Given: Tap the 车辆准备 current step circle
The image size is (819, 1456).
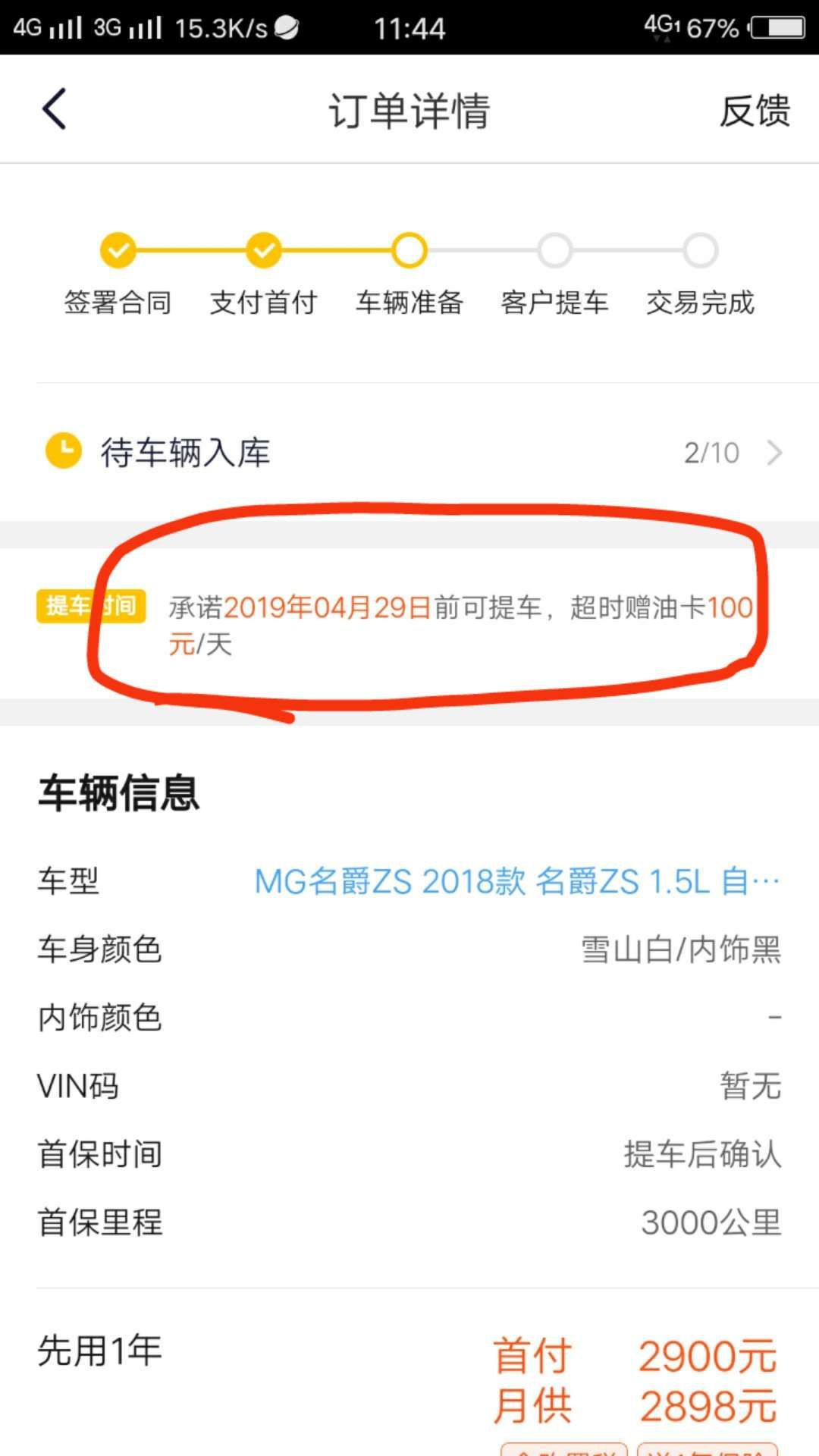Looking at the screenshot, I should 409,250.
